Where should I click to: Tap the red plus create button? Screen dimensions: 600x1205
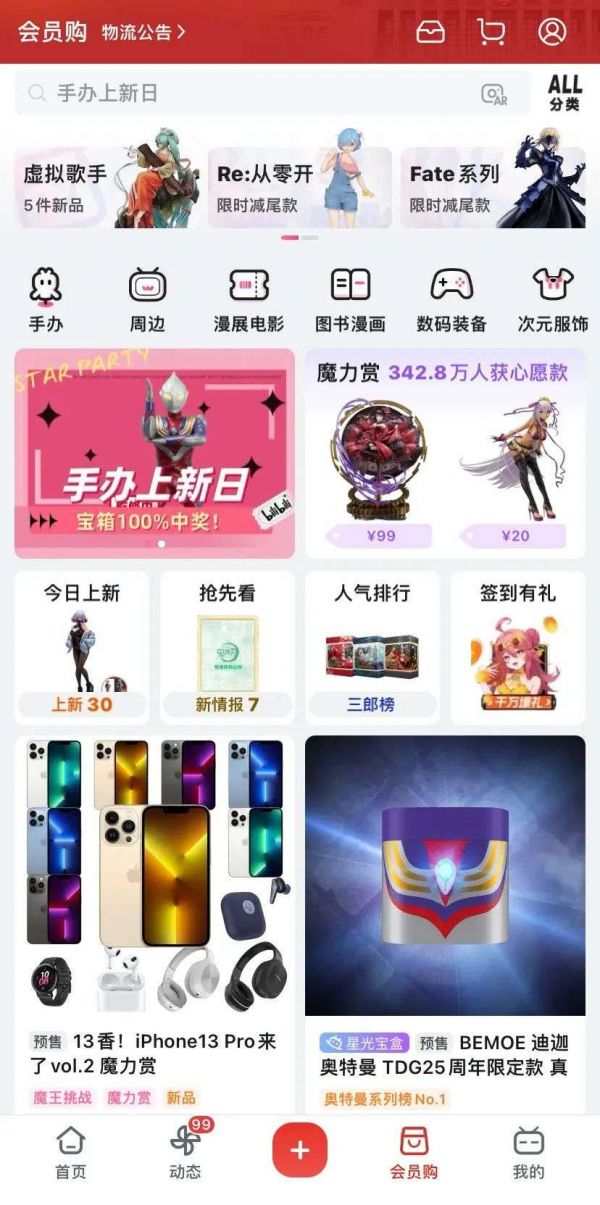[299, 1150]
